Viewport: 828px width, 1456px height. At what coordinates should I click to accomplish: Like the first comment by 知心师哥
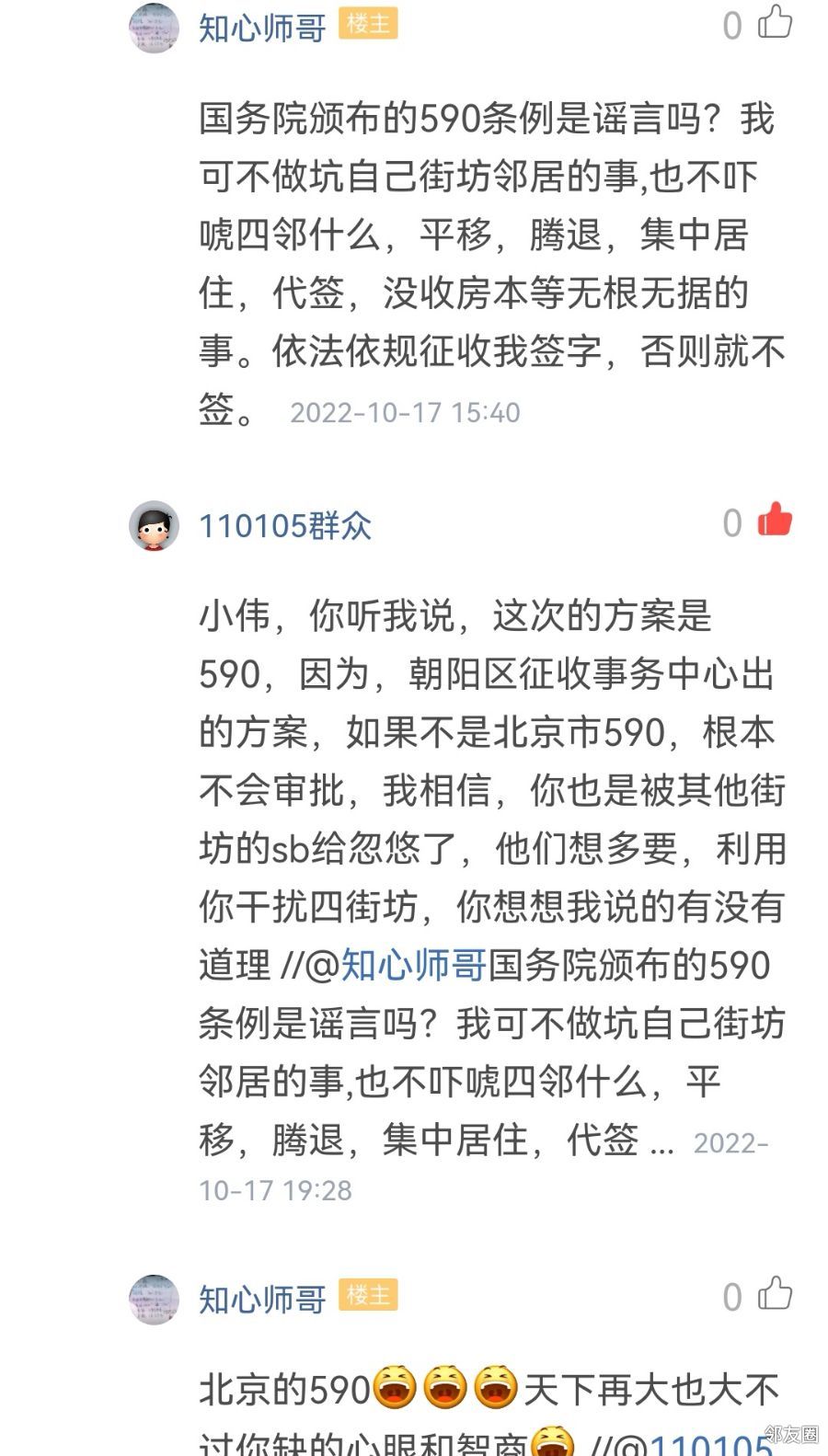775,23
